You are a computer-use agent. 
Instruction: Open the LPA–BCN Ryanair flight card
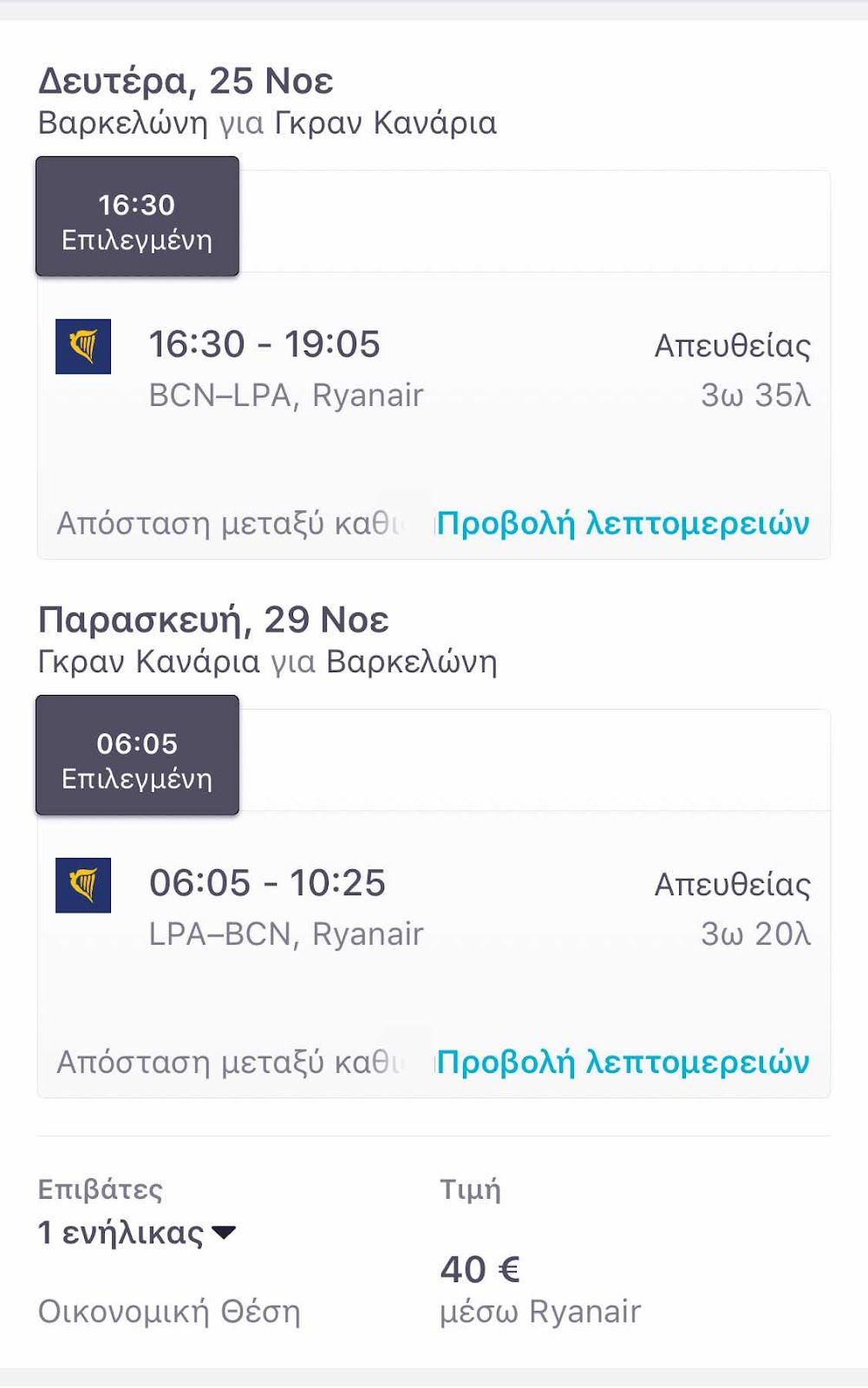(434, 909)
